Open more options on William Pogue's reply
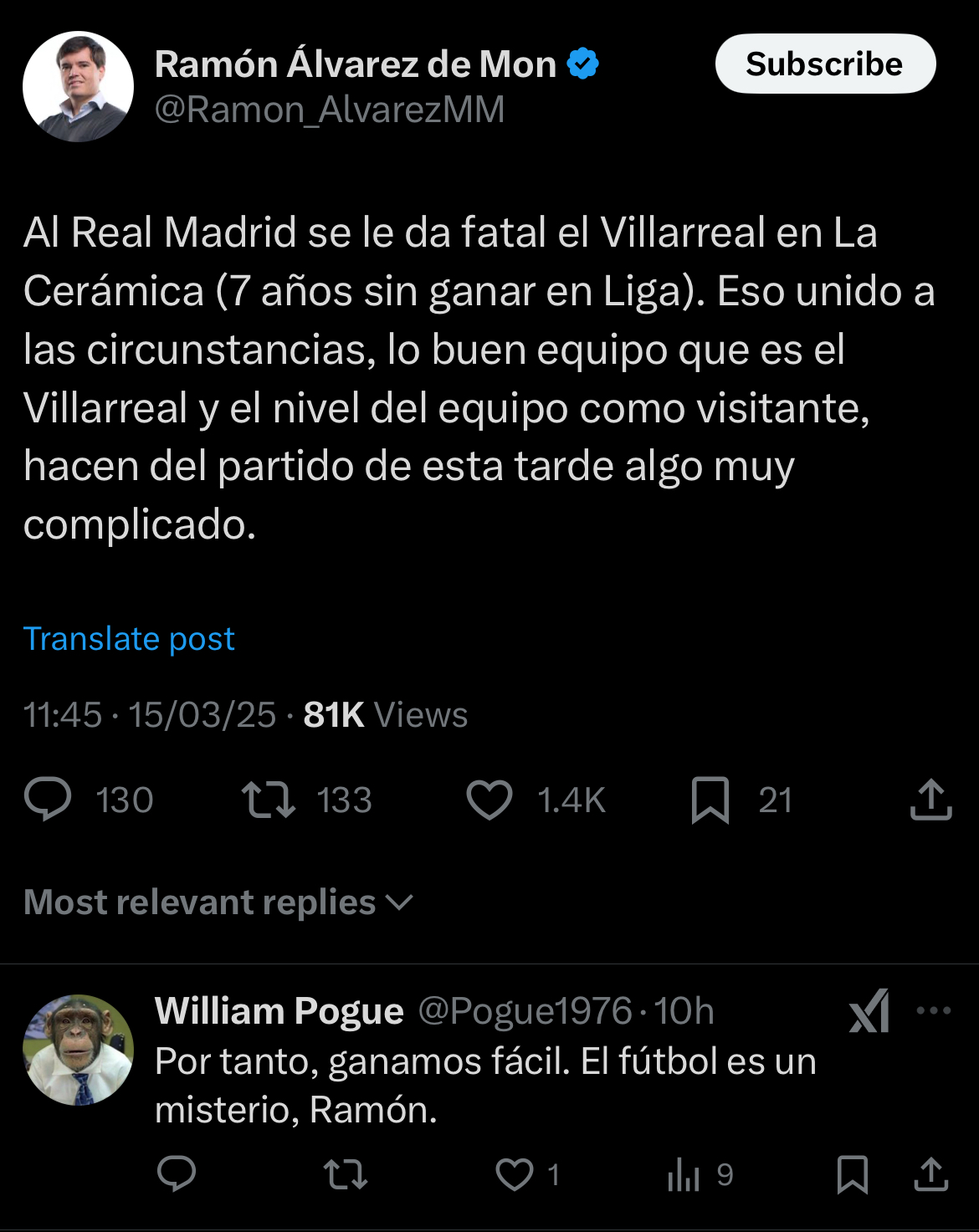Image resolution: width=979 pixels, height=1232 pixels. click(934, 1010)
